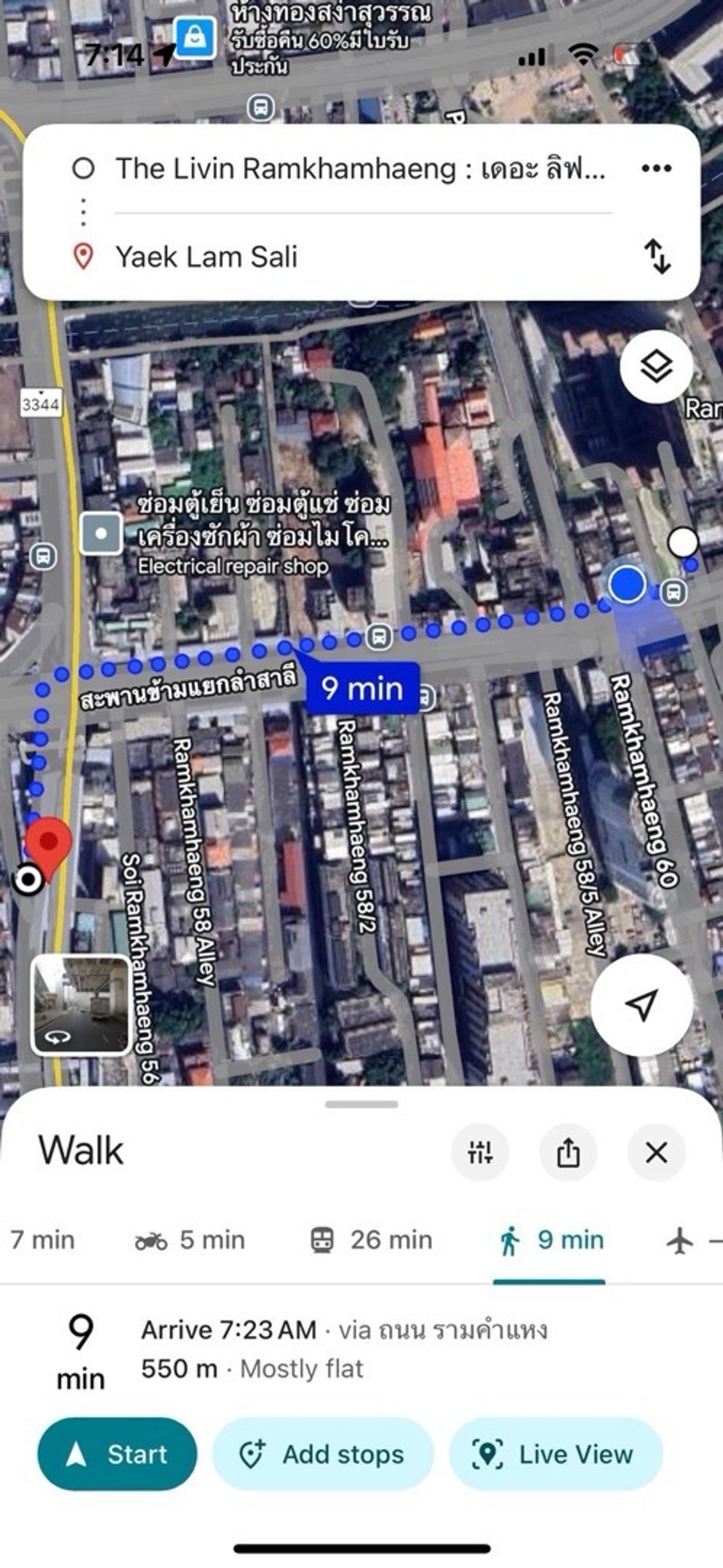Edit the starting point The Livin Ramkhamhaeng

(x=360, y=169)
